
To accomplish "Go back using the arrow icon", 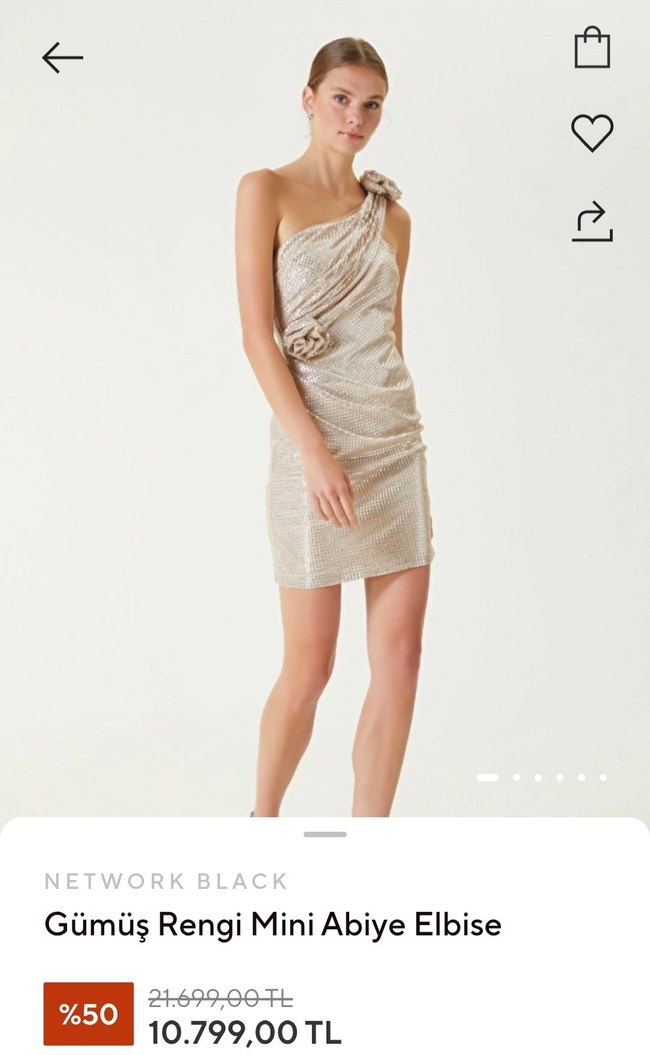I will tap(62, 58).
